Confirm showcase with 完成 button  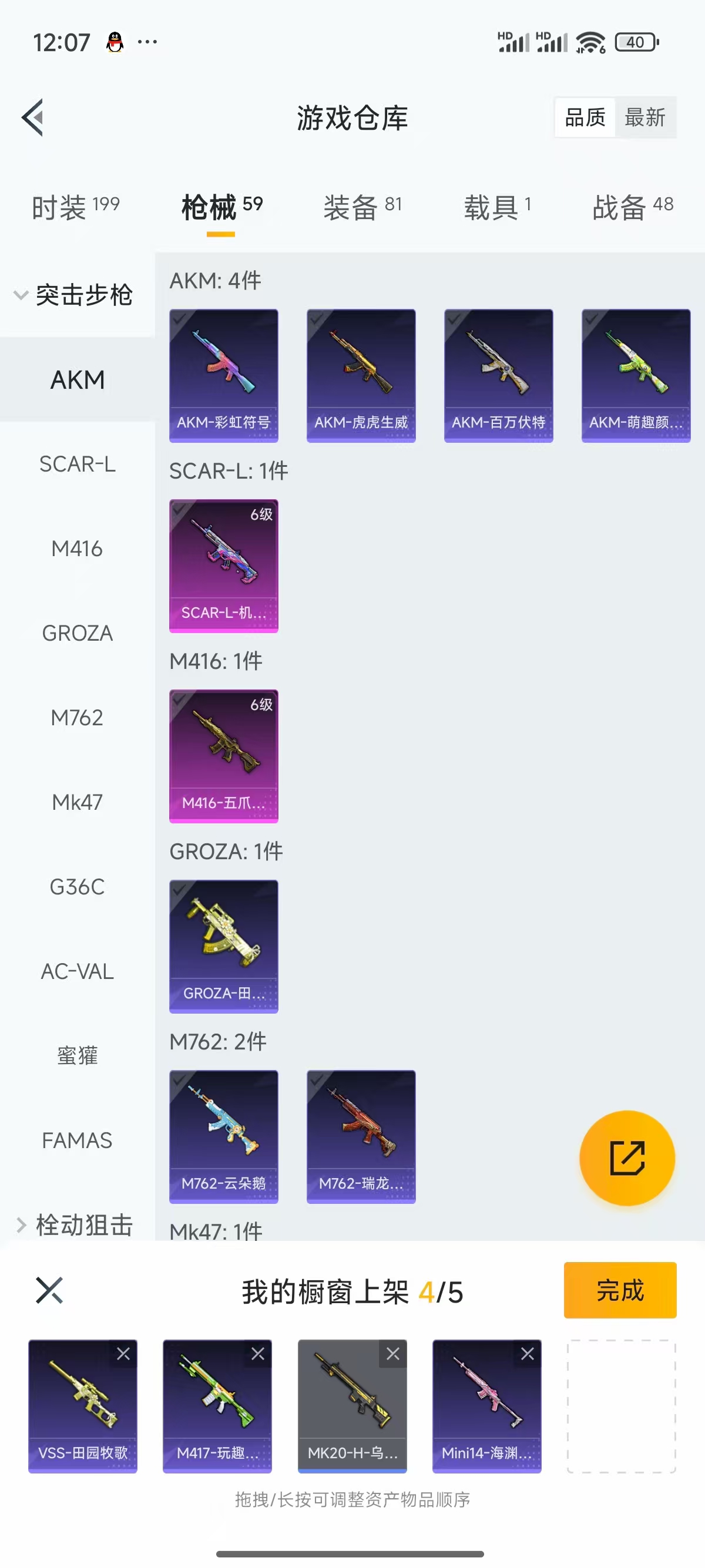coord(620,1290)
